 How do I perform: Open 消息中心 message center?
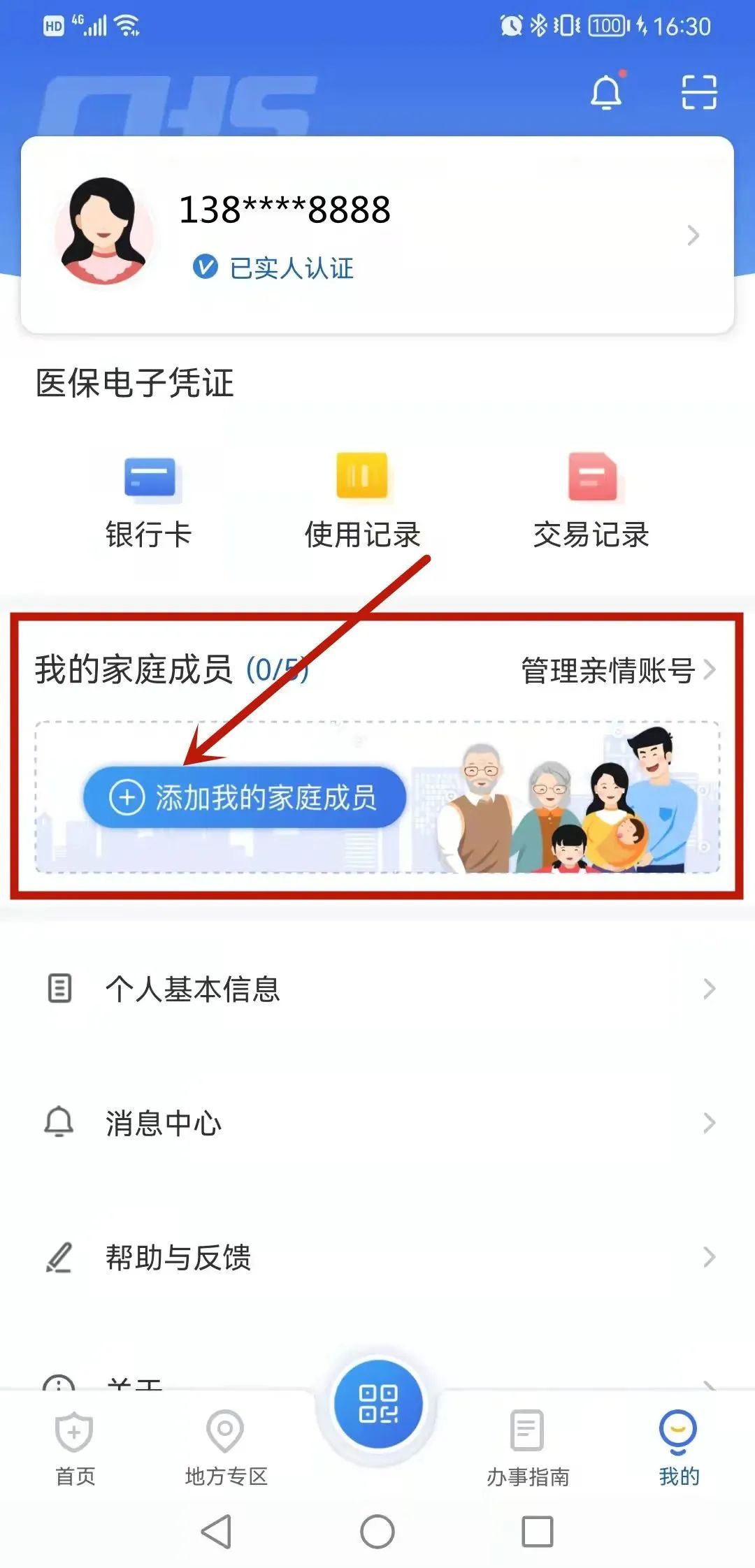pos(377,1123)
